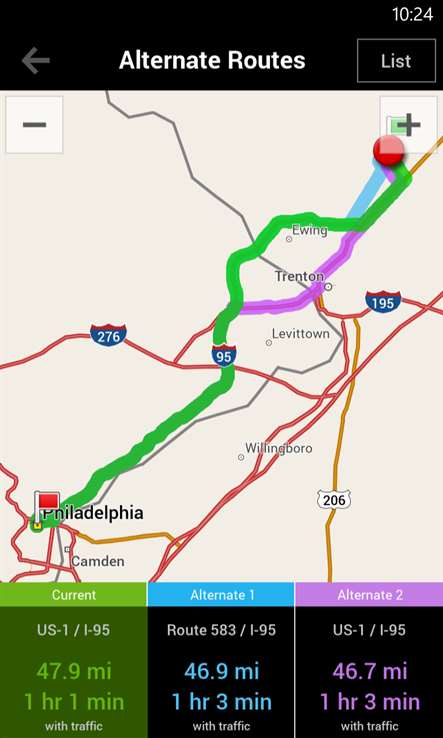Go back using the arrow icon
Screen dimensions: 443x738
click(x=36, y=60)
